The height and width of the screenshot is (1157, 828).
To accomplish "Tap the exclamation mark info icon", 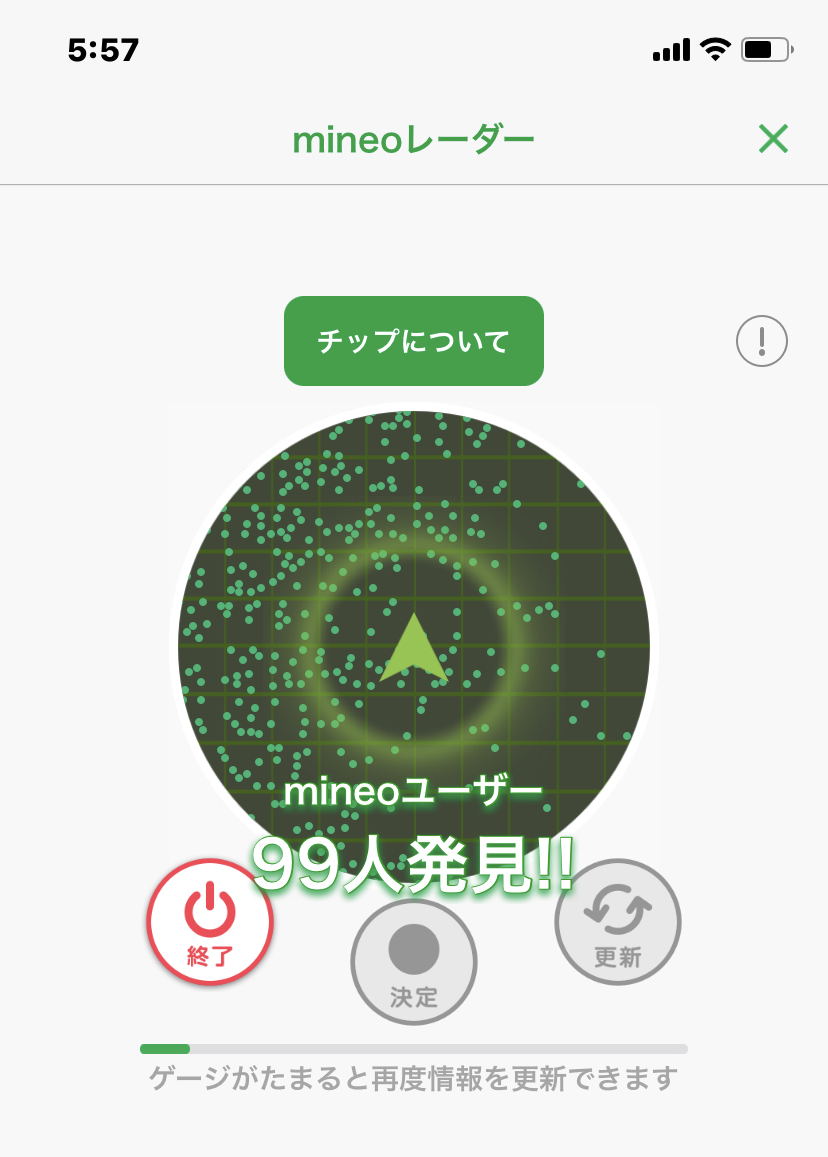I will pos(762,342).
